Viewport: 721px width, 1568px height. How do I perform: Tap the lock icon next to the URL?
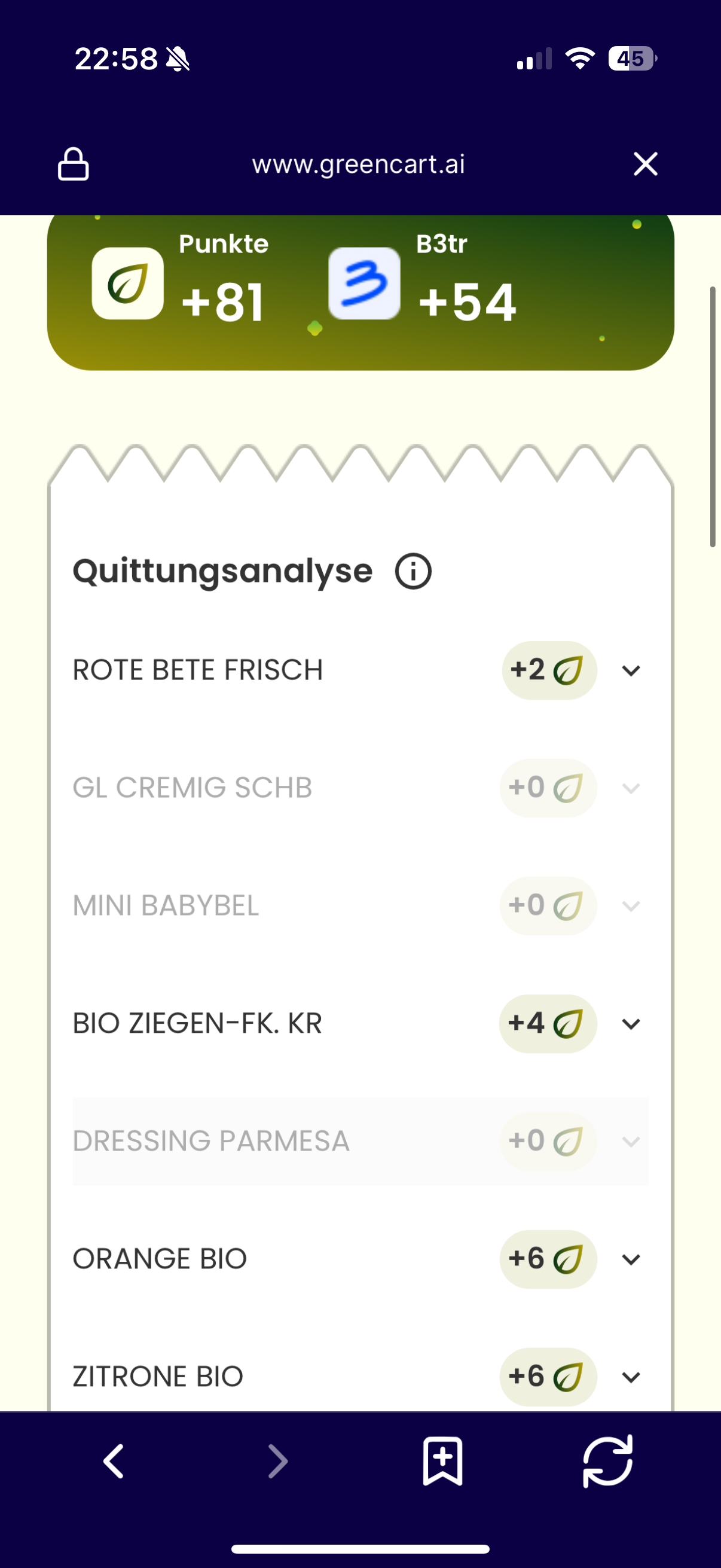pyautogui.click(x=73, y=164)
